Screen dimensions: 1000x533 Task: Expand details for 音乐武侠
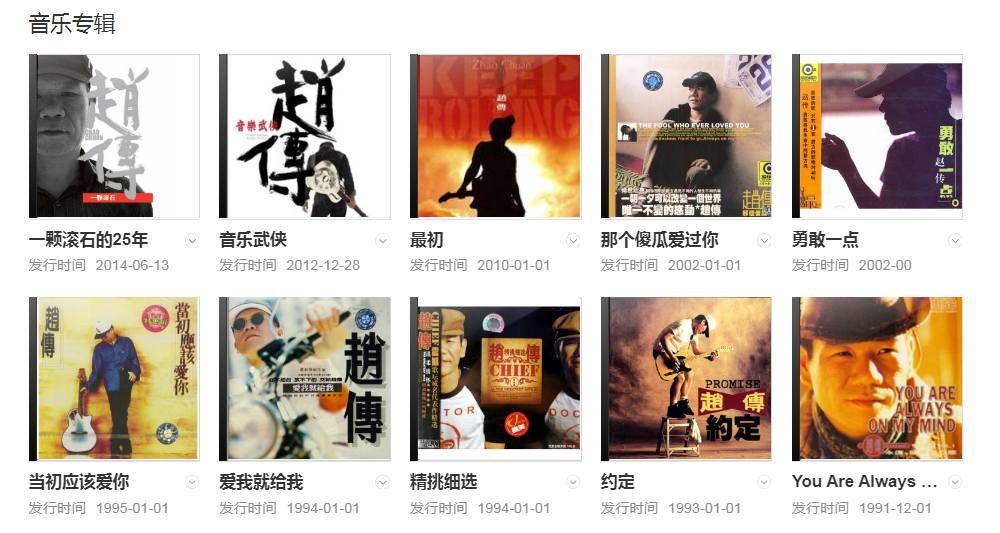382,240
